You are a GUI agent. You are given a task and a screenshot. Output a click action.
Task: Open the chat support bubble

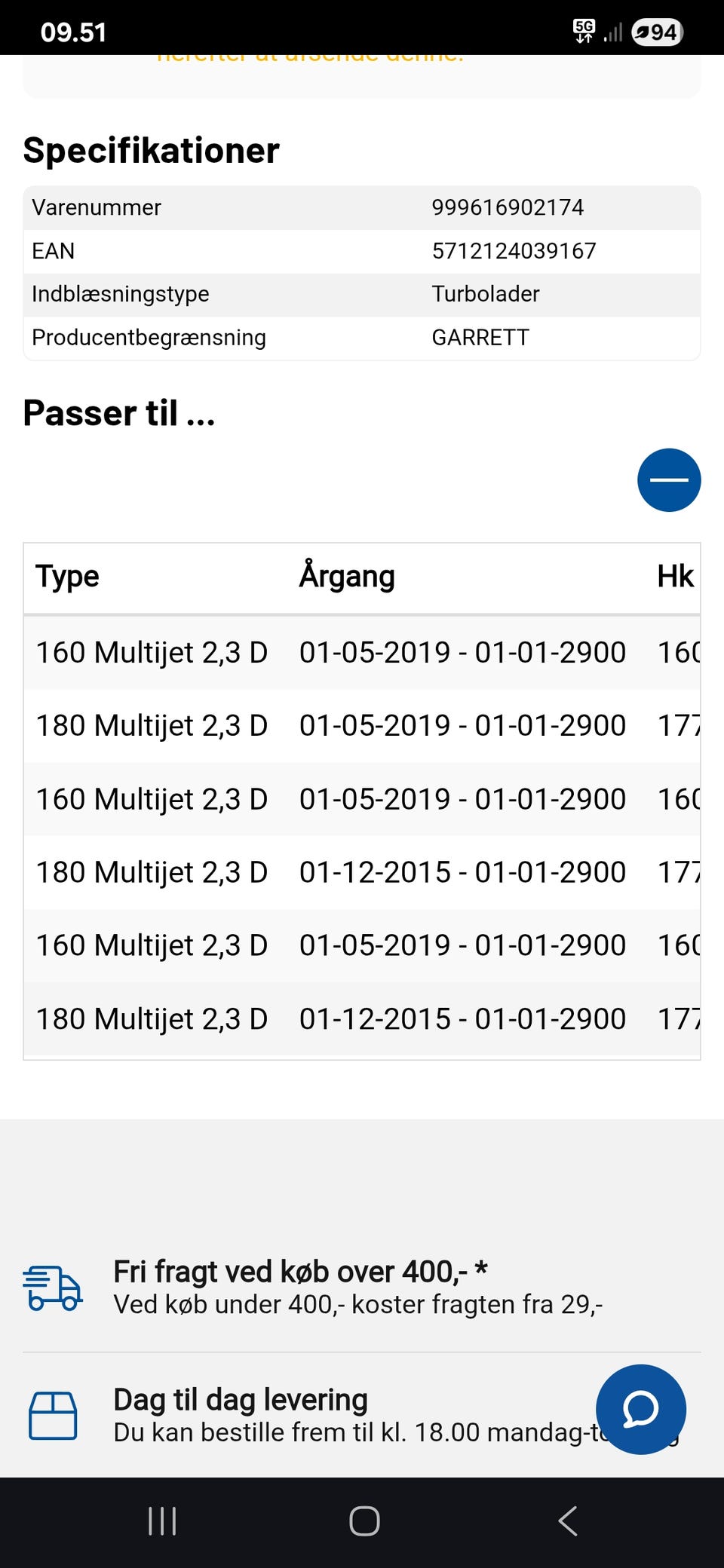(x=641, y=1409)
